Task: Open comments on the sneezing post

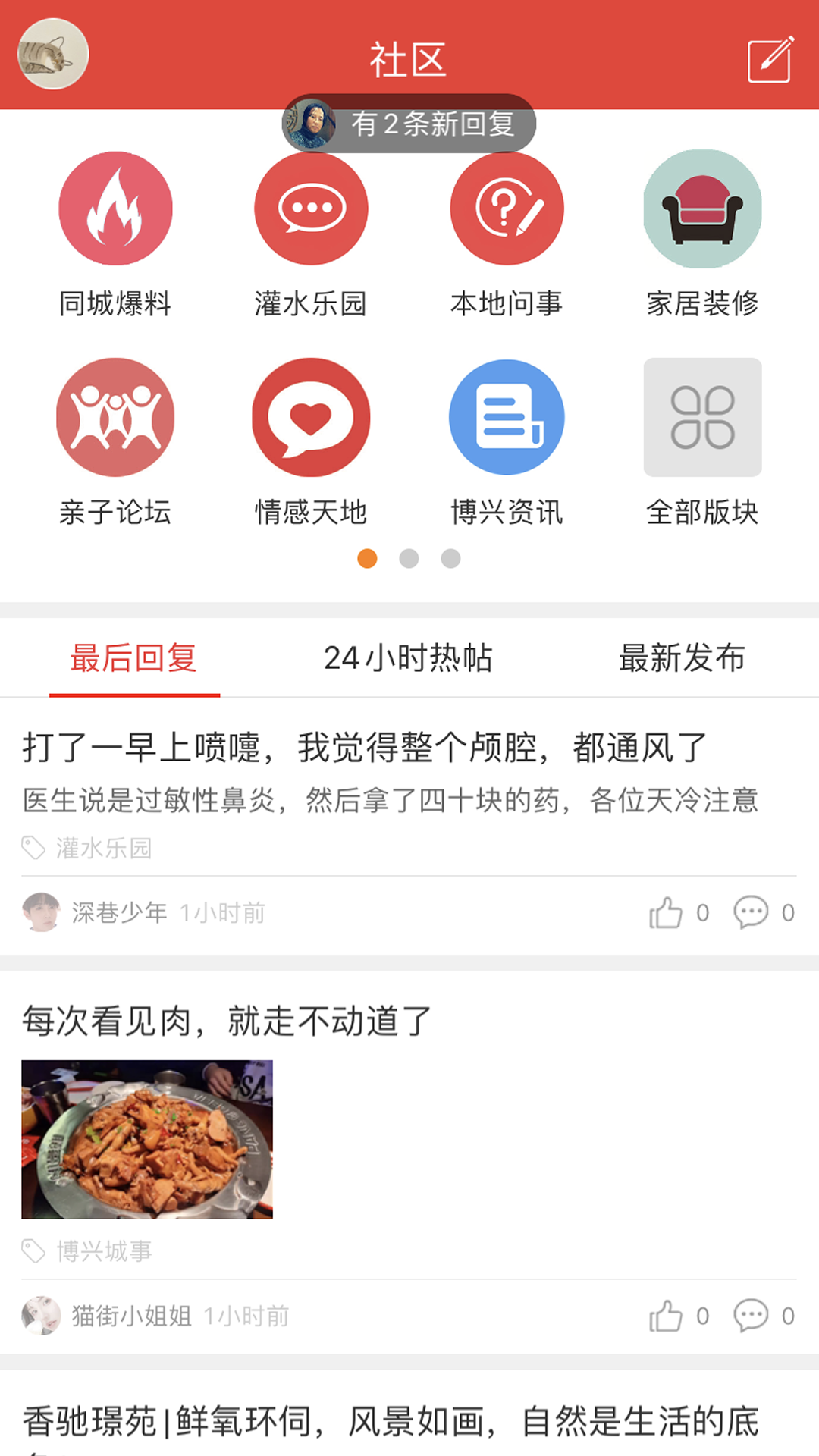Action: pyautogui.click(x=751, y=913)
